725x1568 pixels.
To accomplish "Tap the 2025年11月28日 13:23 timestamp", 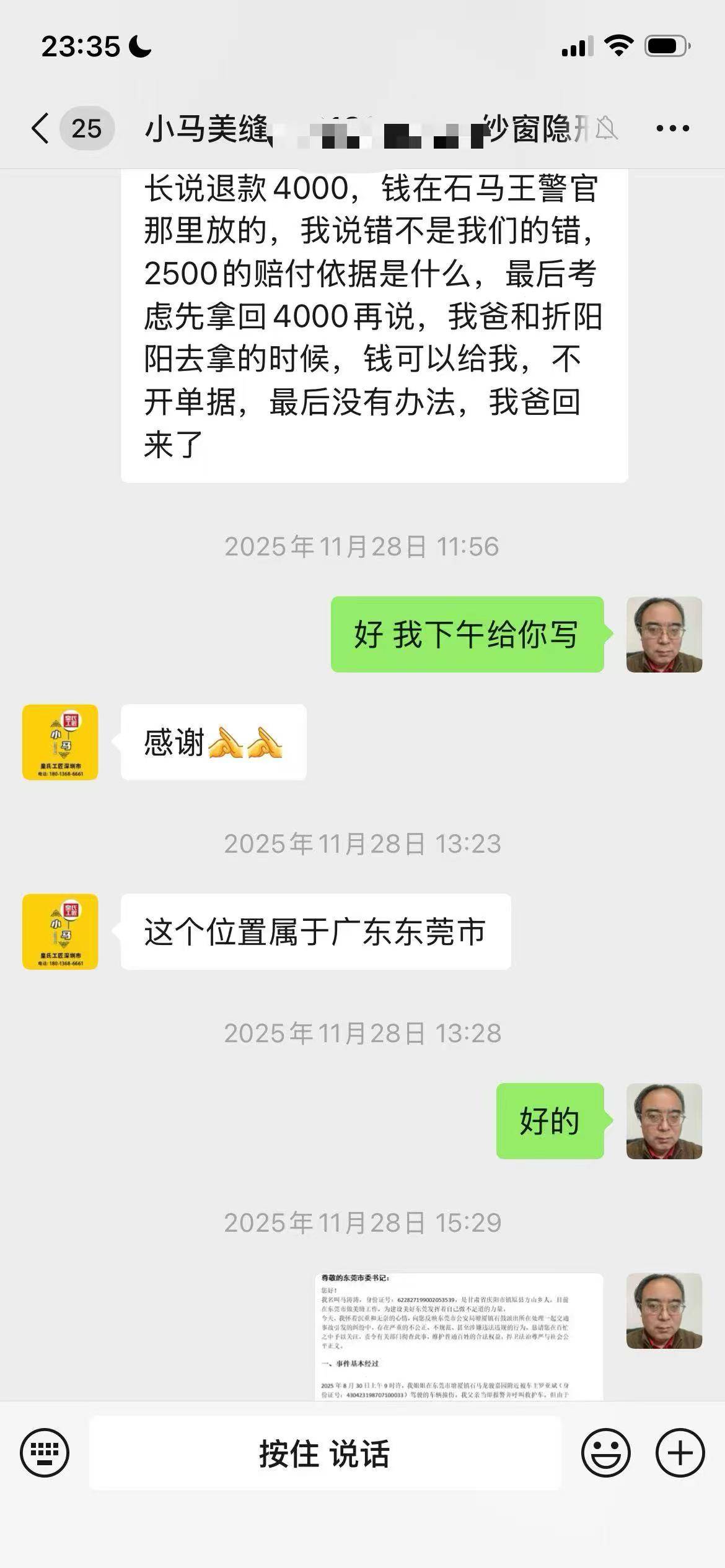I will [362, 842].
